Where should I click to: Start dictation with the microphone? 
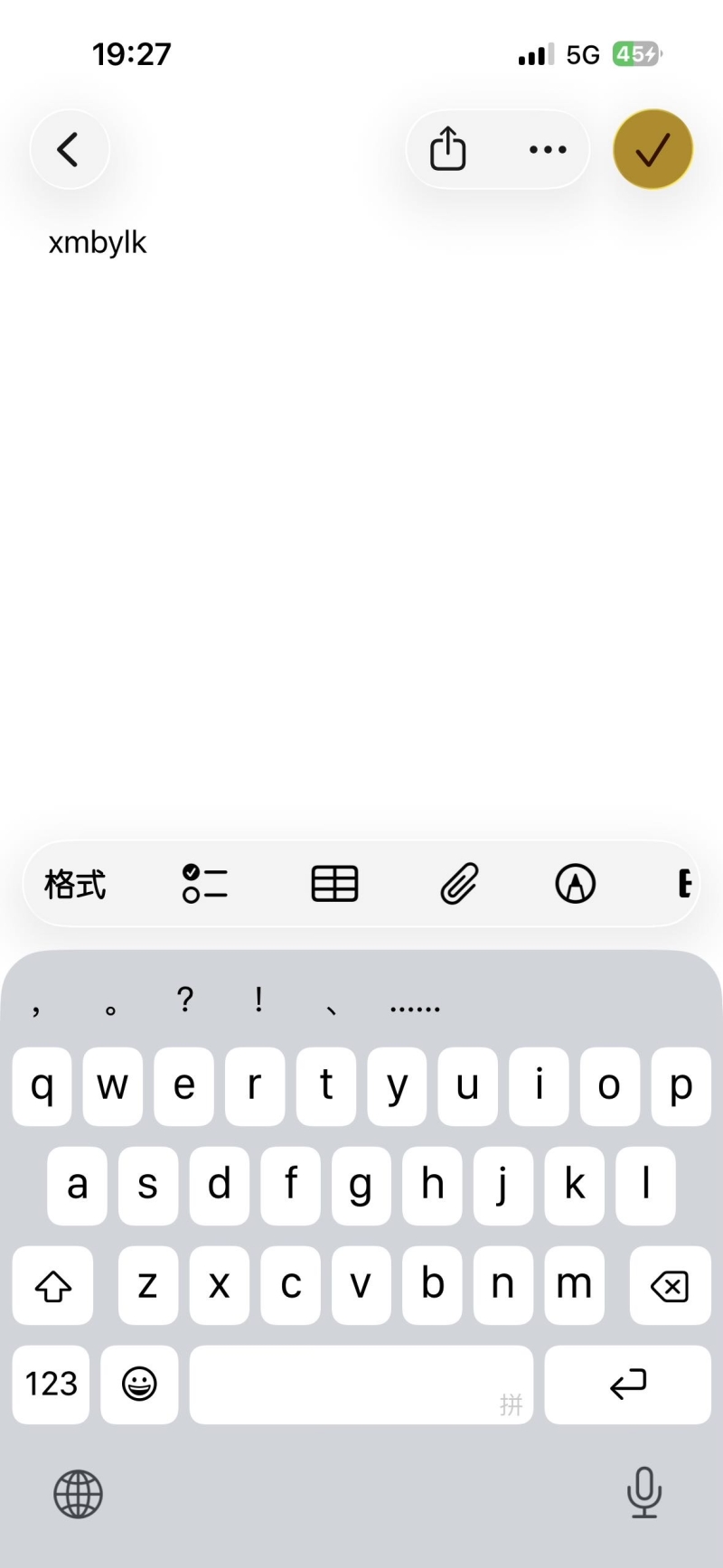click(x=643, y=1493)
